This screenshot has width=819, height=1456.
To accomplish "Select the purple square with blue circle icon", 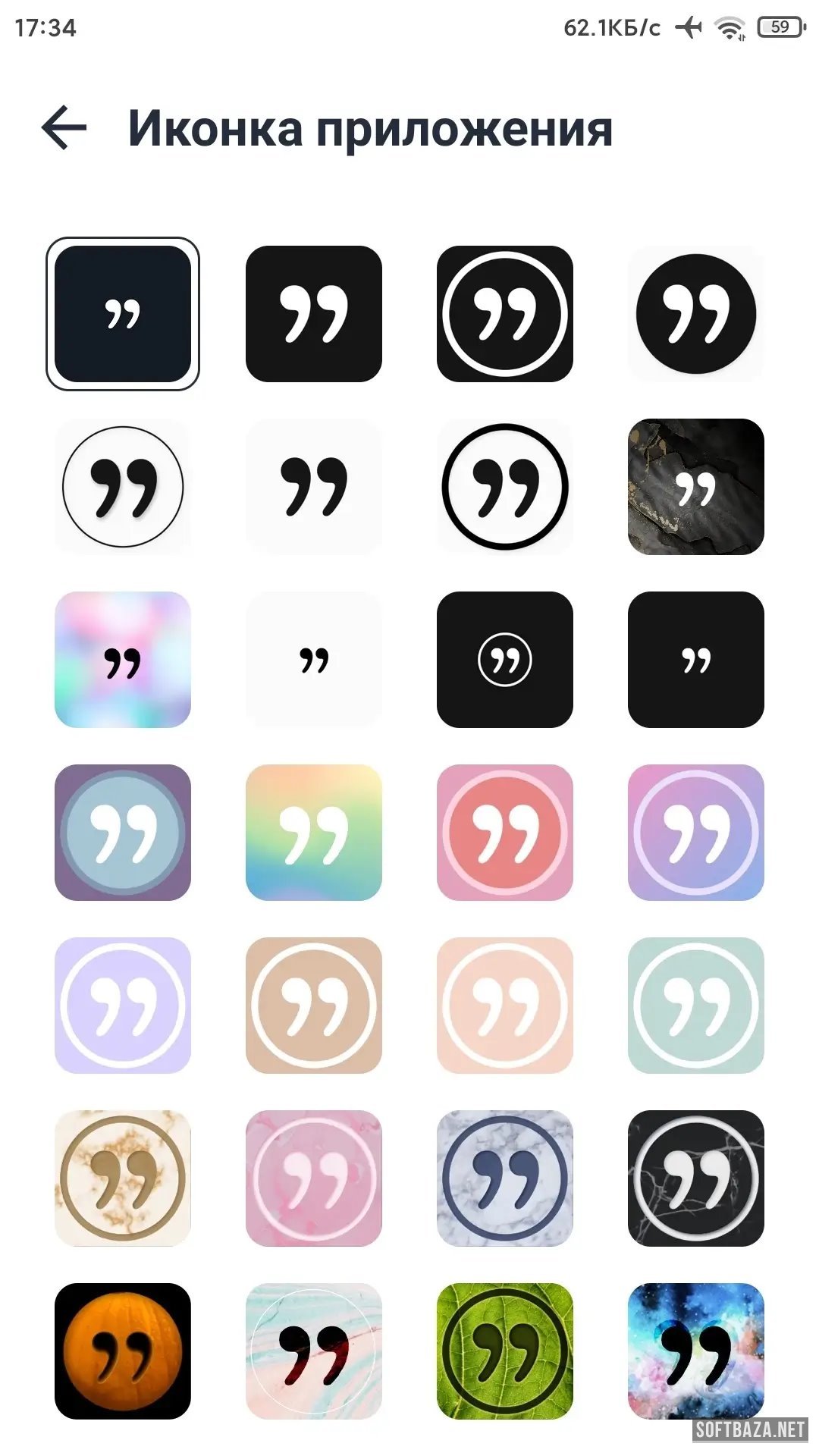I will pyautogui.click(x=123, y=833).
